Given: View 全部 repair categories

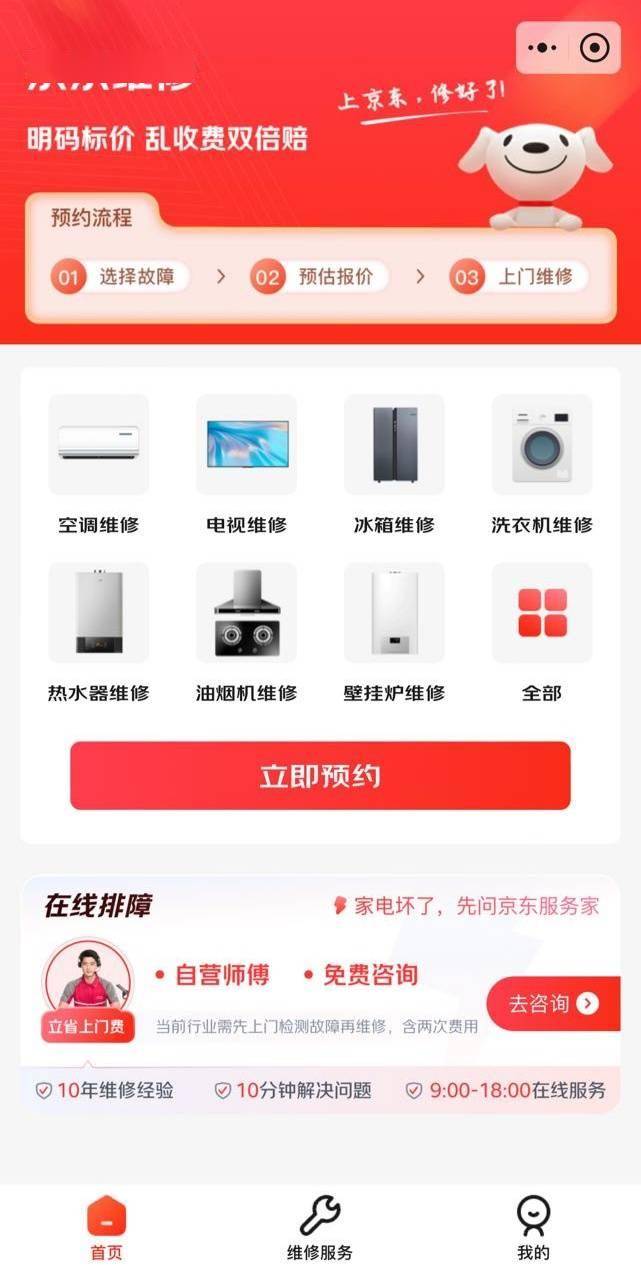Looking at the screenshot, I should point(542,631).
